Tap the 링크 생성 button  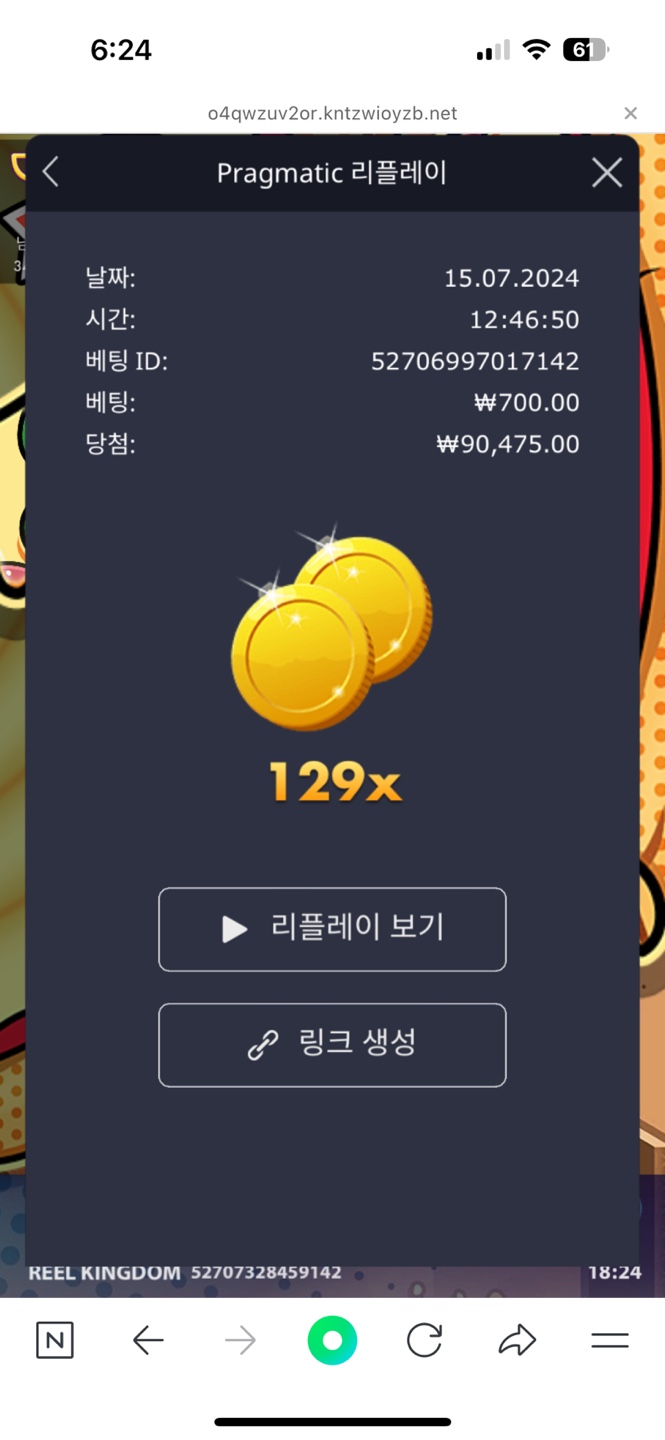click(x=332, y=1045)
